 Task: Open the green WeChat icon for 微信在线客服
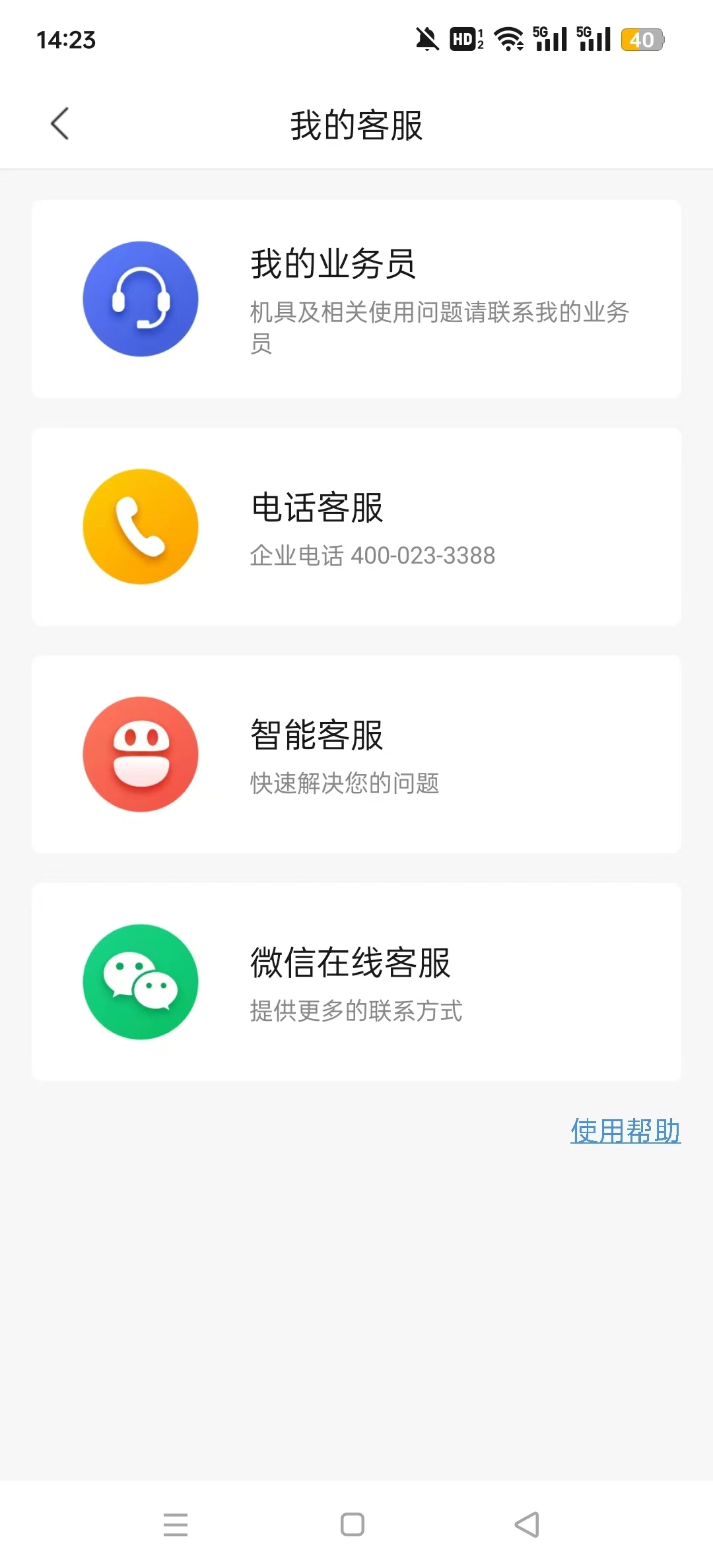pos(140,982)
